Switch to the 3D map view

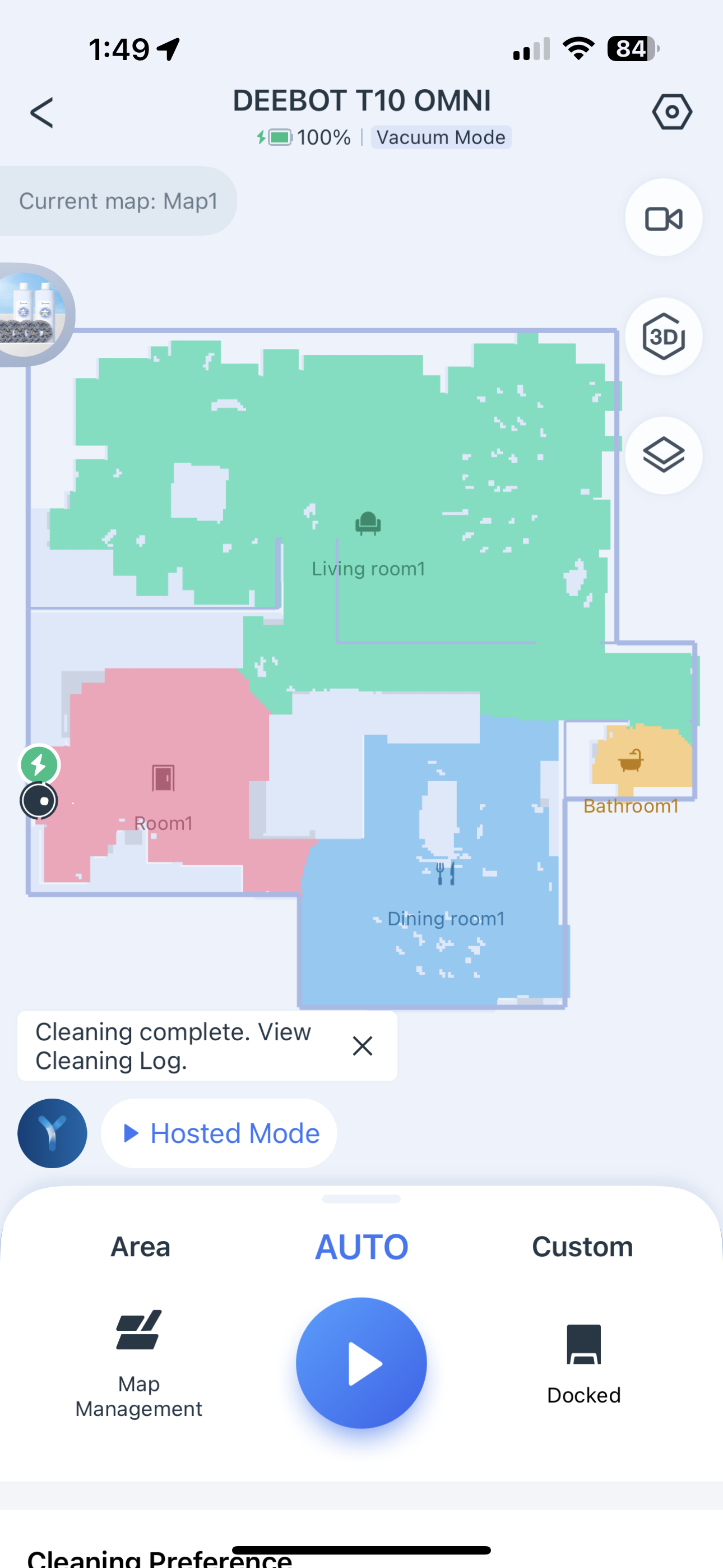coord(662,336)
